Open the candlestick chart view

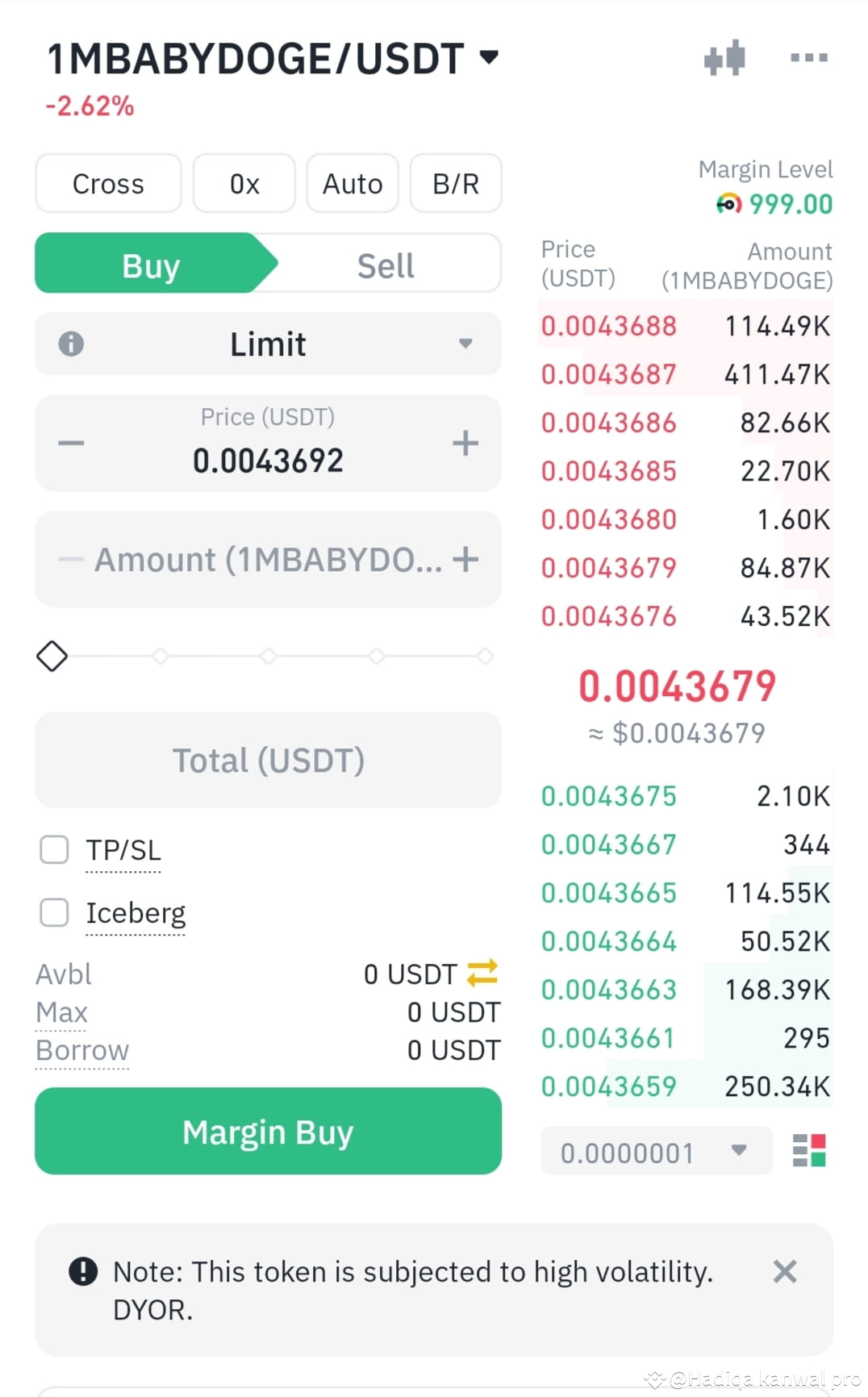[x=724, y=57]
